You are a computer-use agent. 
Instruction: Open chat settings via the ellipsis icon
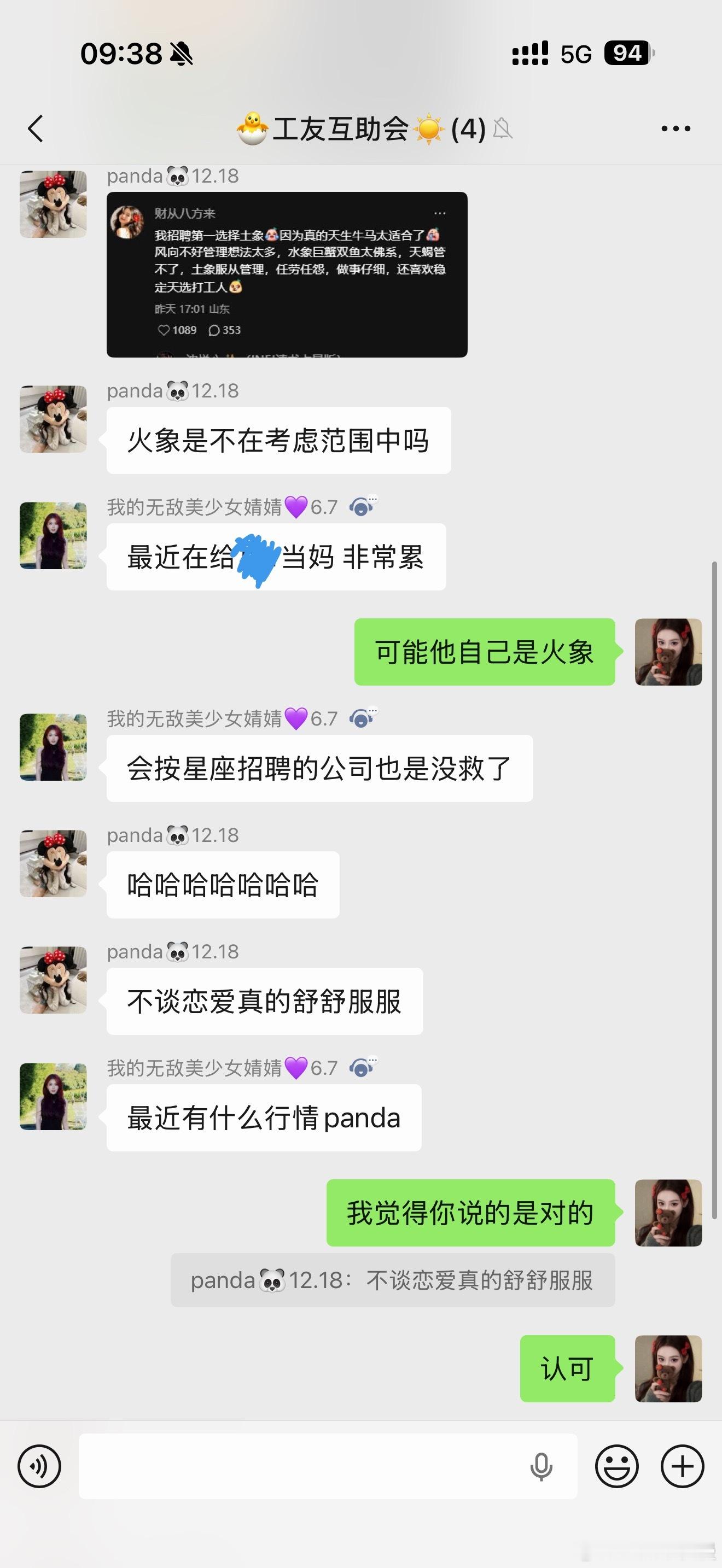tap(676, 128)
